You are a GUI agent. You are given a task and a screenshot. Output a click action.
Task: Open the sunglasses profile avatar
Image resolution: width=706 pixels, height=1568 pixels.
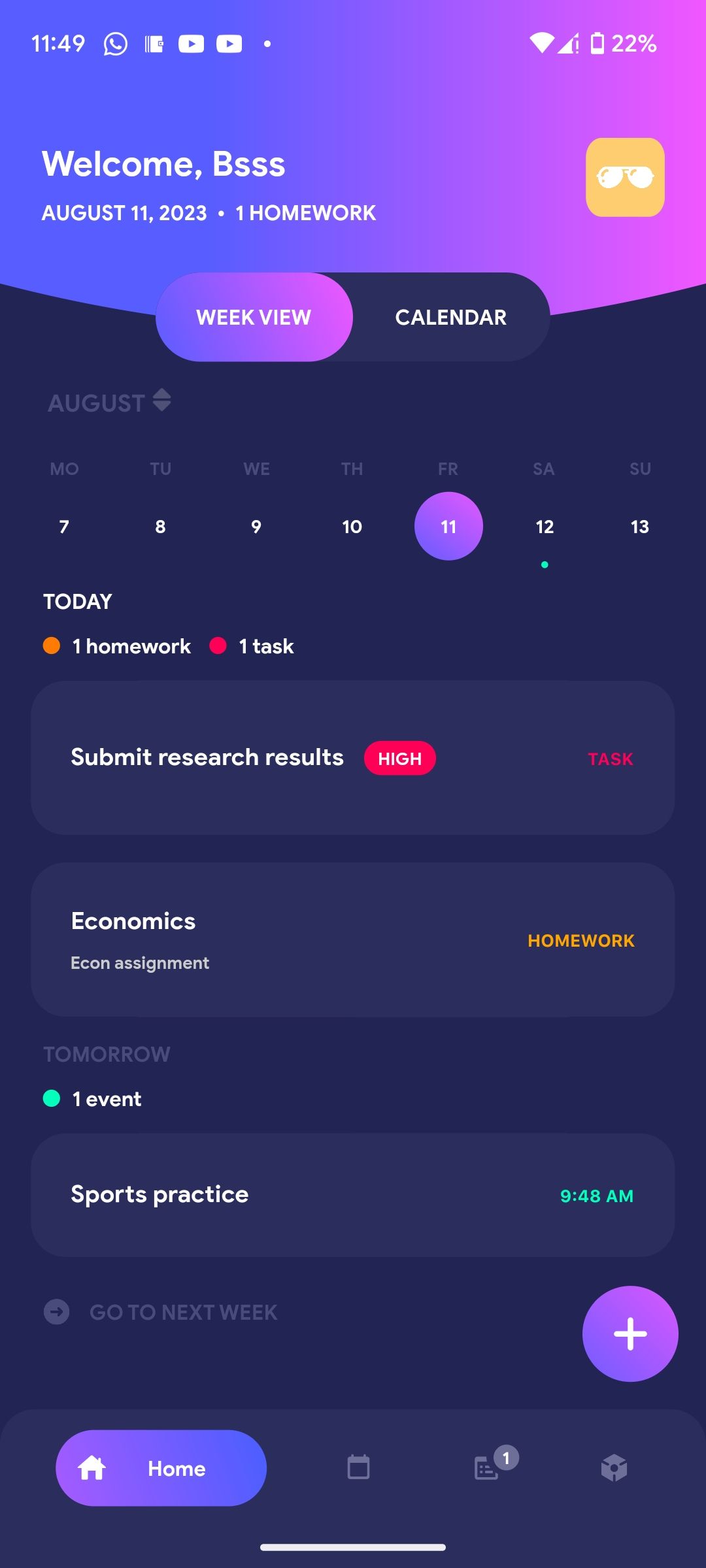625,177
